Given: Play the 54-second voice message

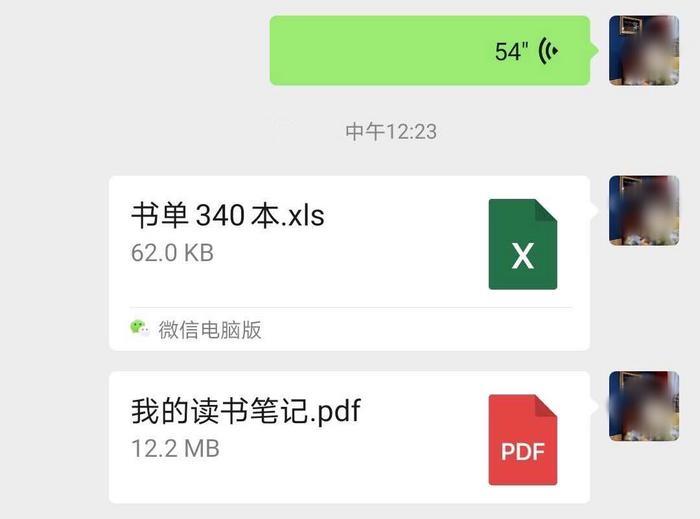Looking at the screenshot, I should (x=430, y=50).
